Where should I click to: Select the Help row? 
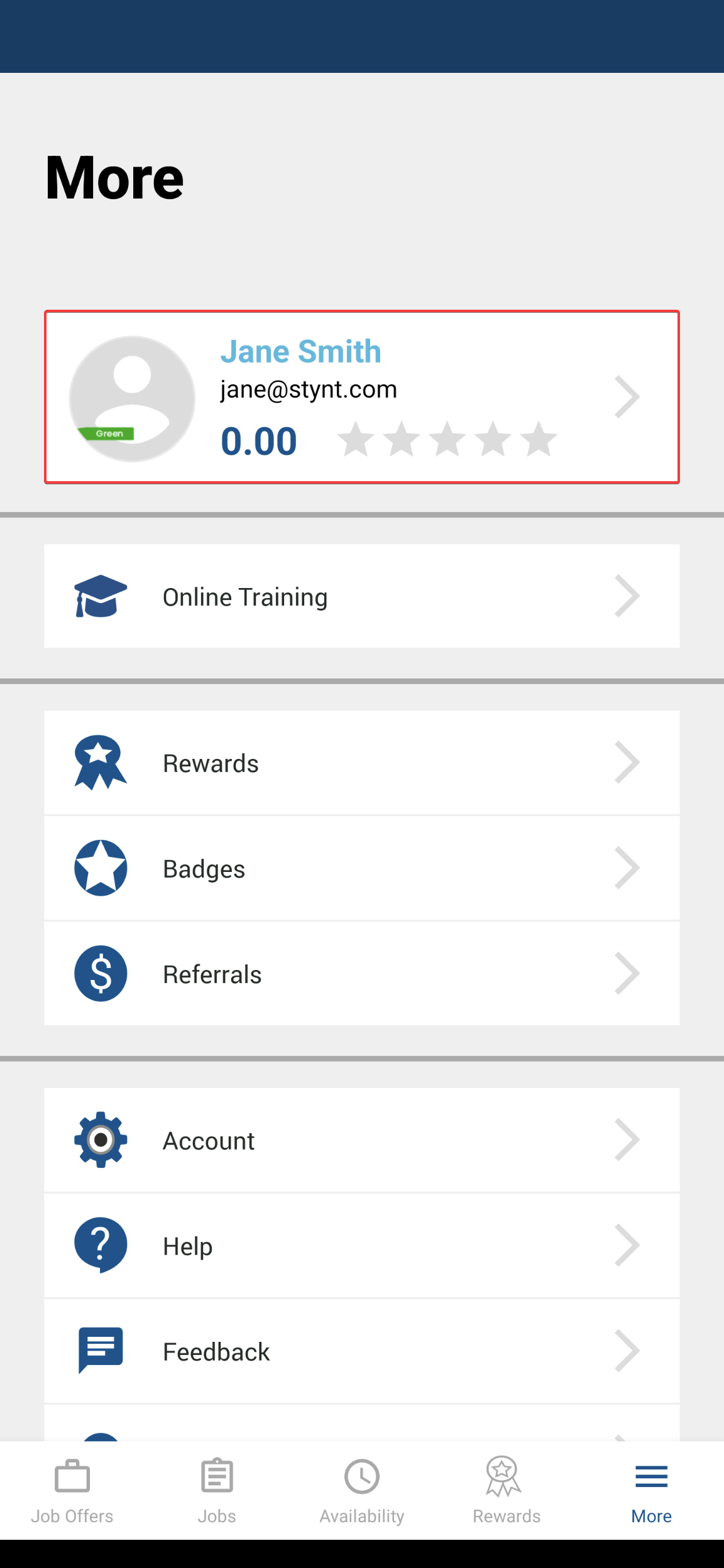point(361,1246)
